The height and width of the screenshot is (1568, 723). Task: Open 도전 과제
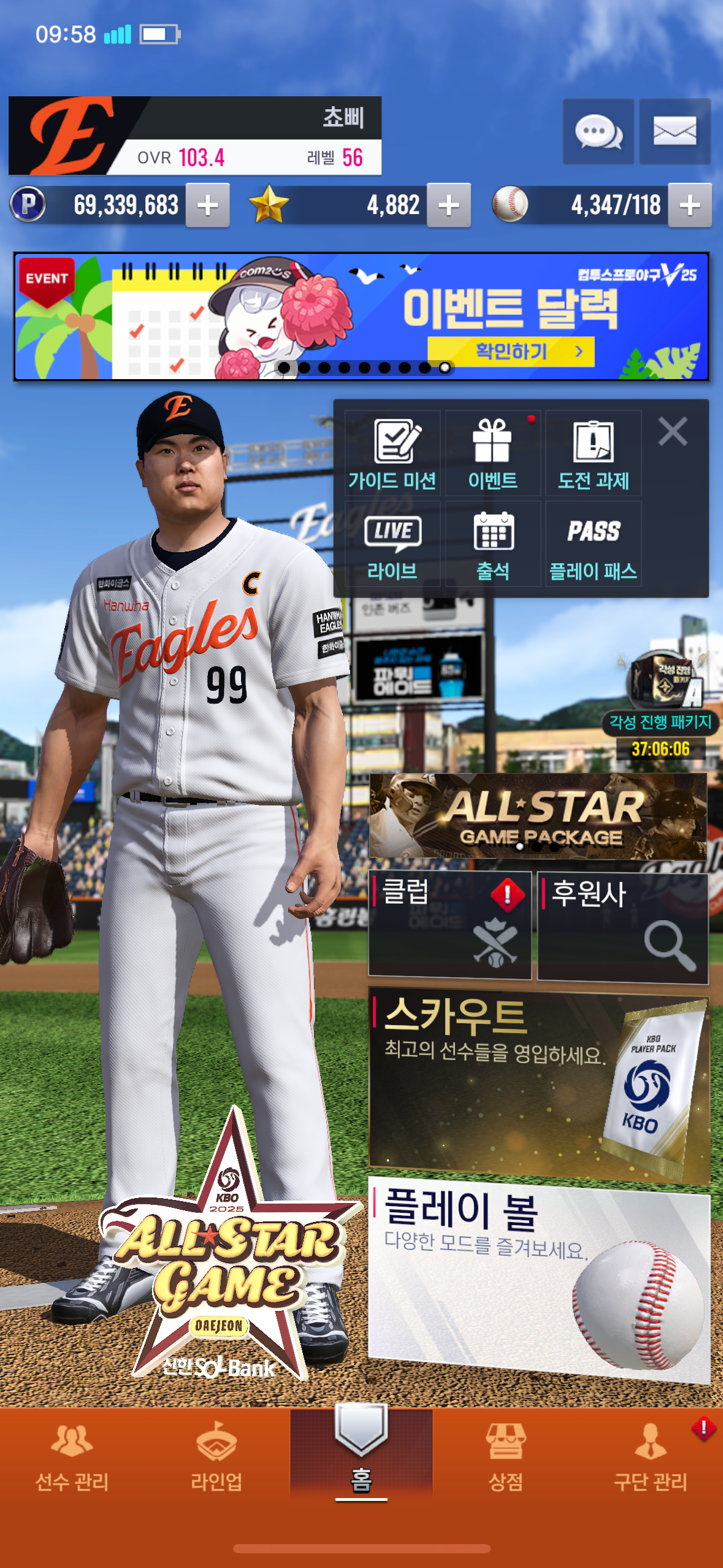click(593, 454)
